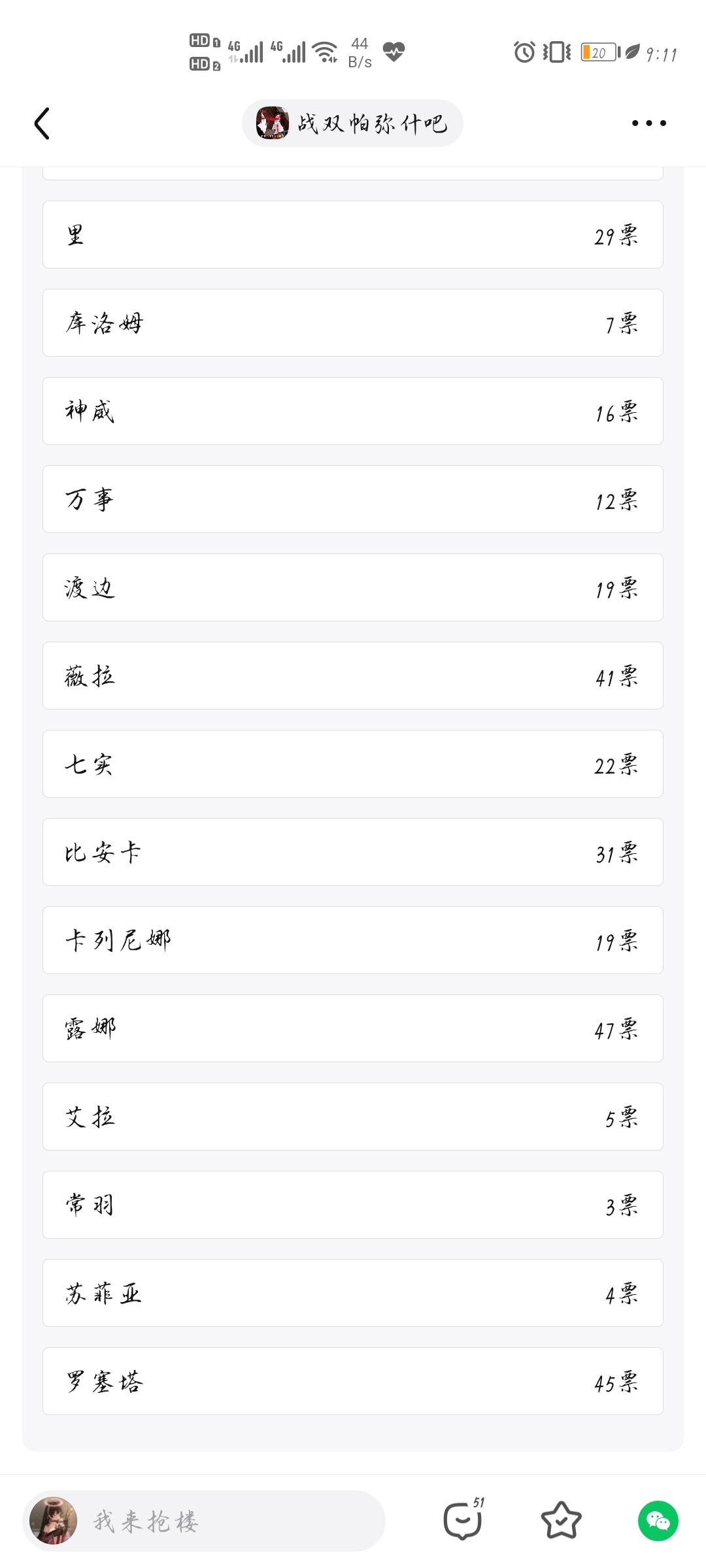This screenshot has width=706, height=1568.
Task: Select the 神威 poll option
Action: click(x=353, y=411)
